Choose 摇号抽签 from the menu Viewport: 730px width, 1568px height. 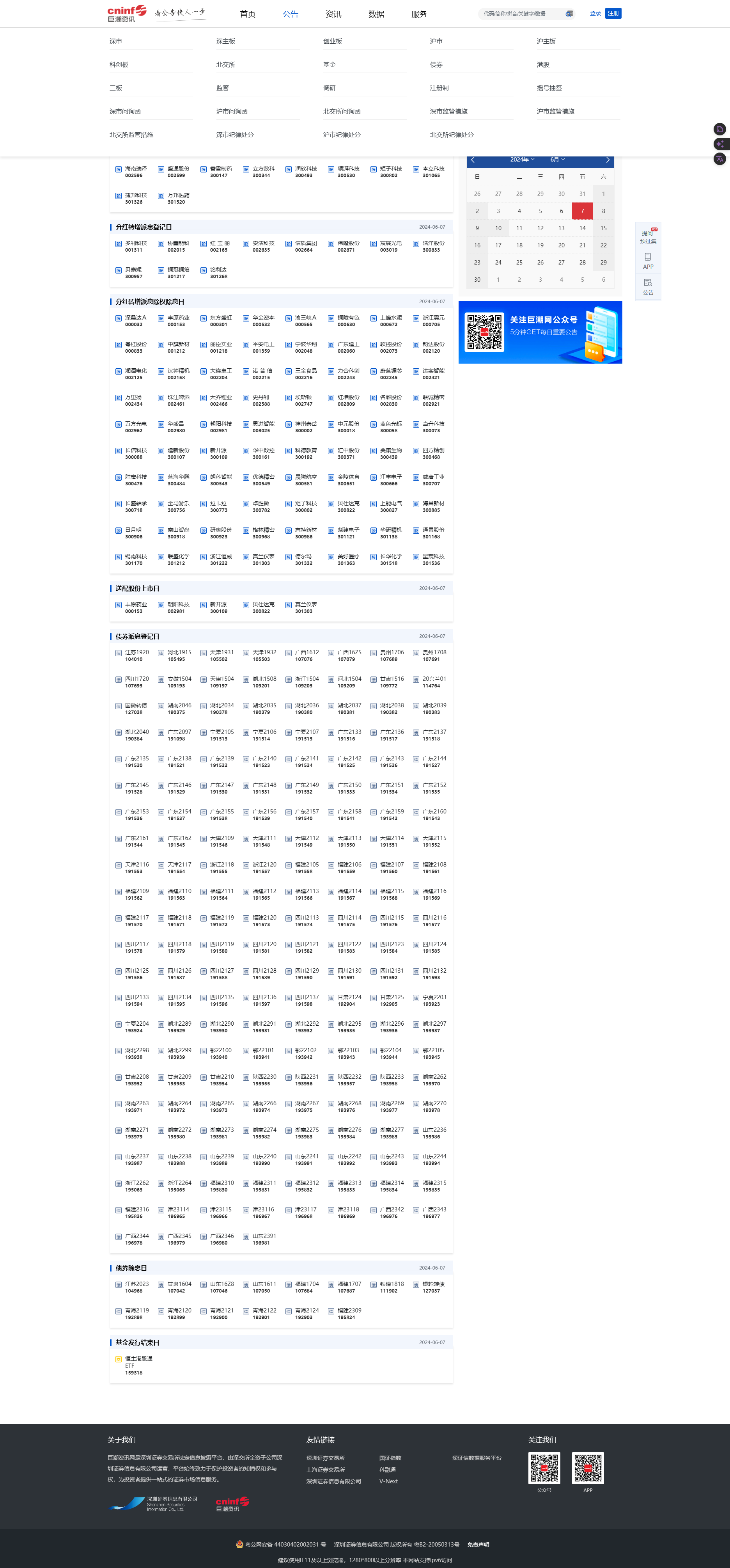click(549, 88)
